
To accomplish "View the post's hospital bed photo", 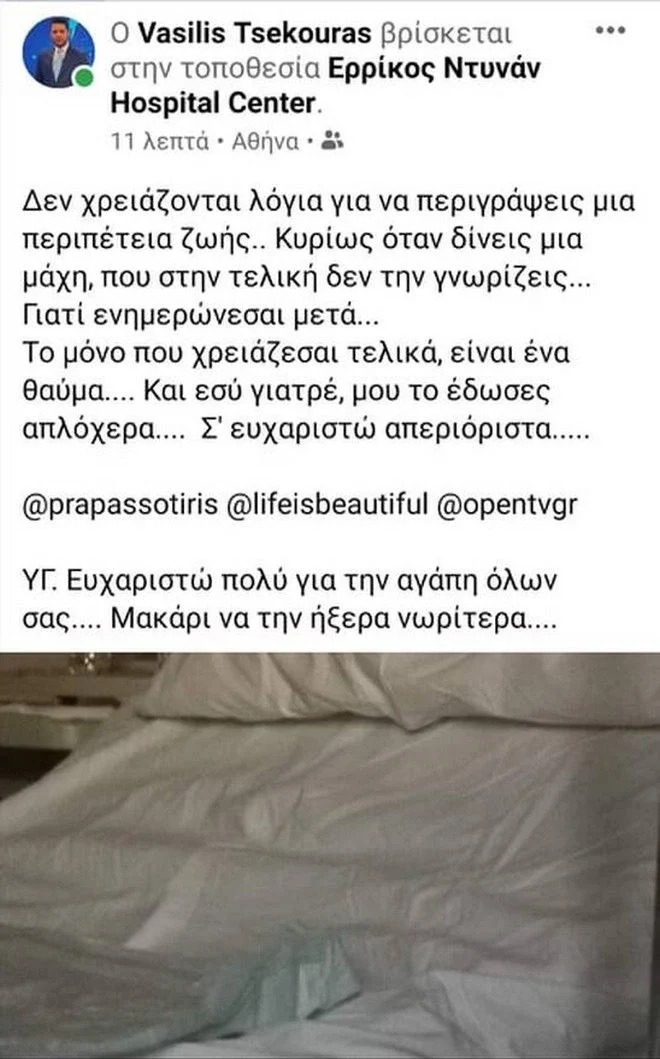I will pos(330,855).
